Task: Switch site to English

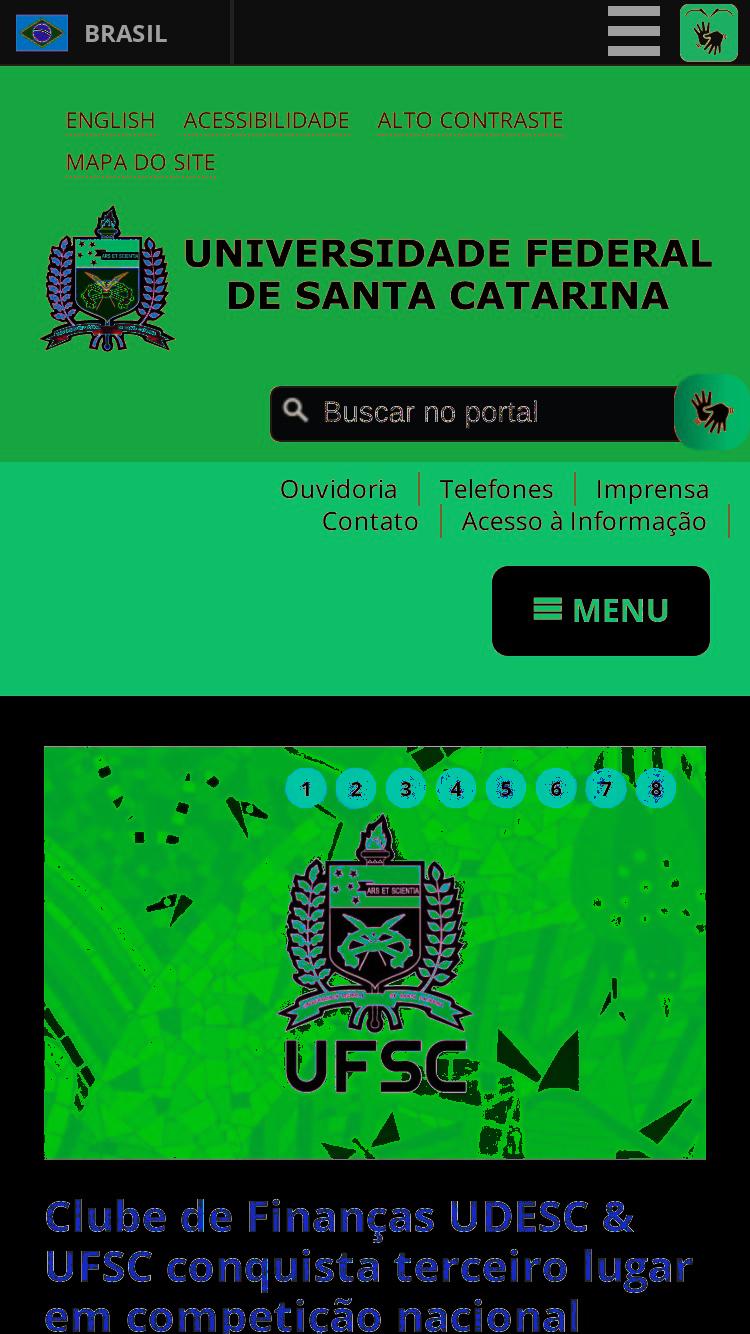Action: [x=110, y=120]
